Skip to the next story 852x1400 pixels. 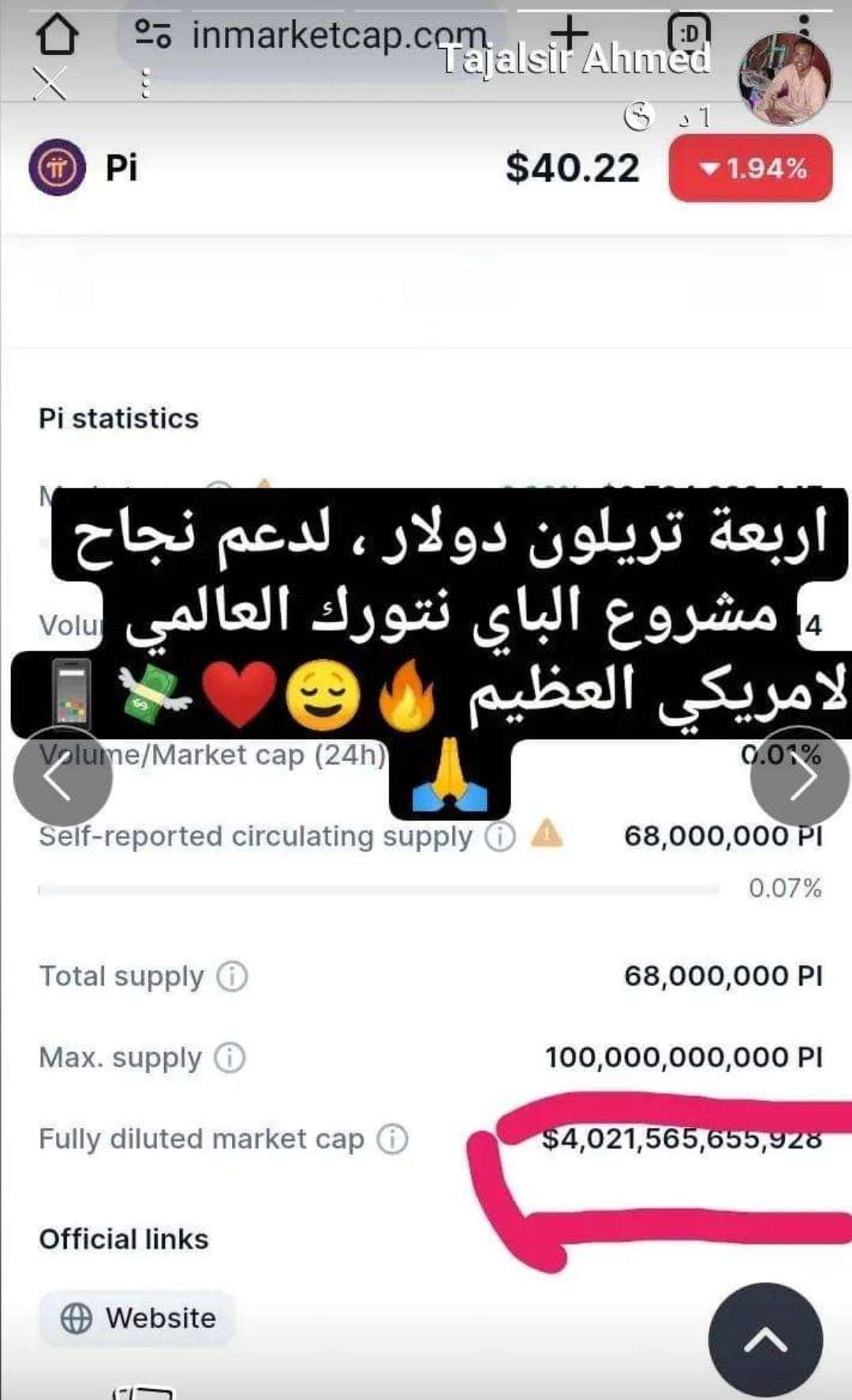[799, 777]
